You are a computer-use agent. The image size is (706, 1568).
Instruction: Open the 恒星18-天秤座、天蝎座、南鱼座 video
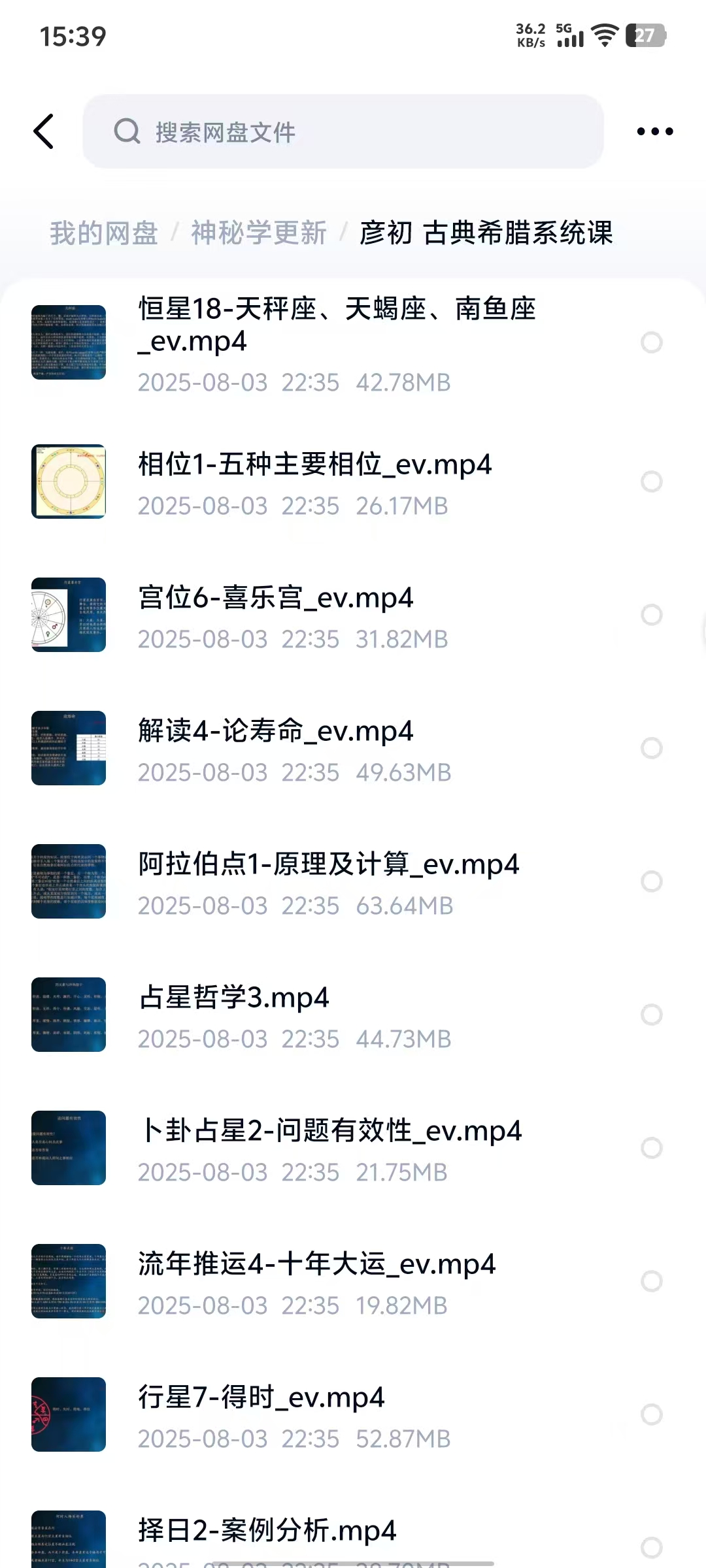tap(337, 325)
